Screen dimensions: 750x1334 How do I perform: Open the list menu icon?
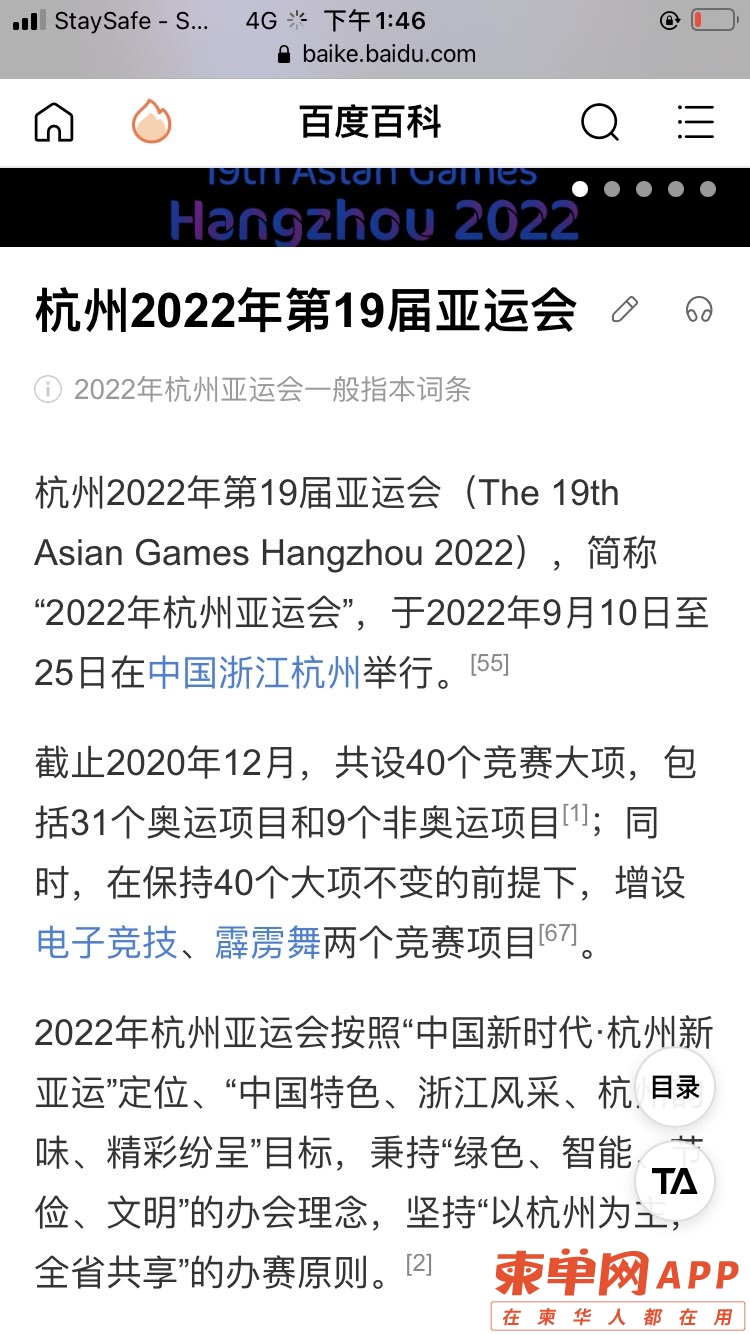click(x=695, y=123)
